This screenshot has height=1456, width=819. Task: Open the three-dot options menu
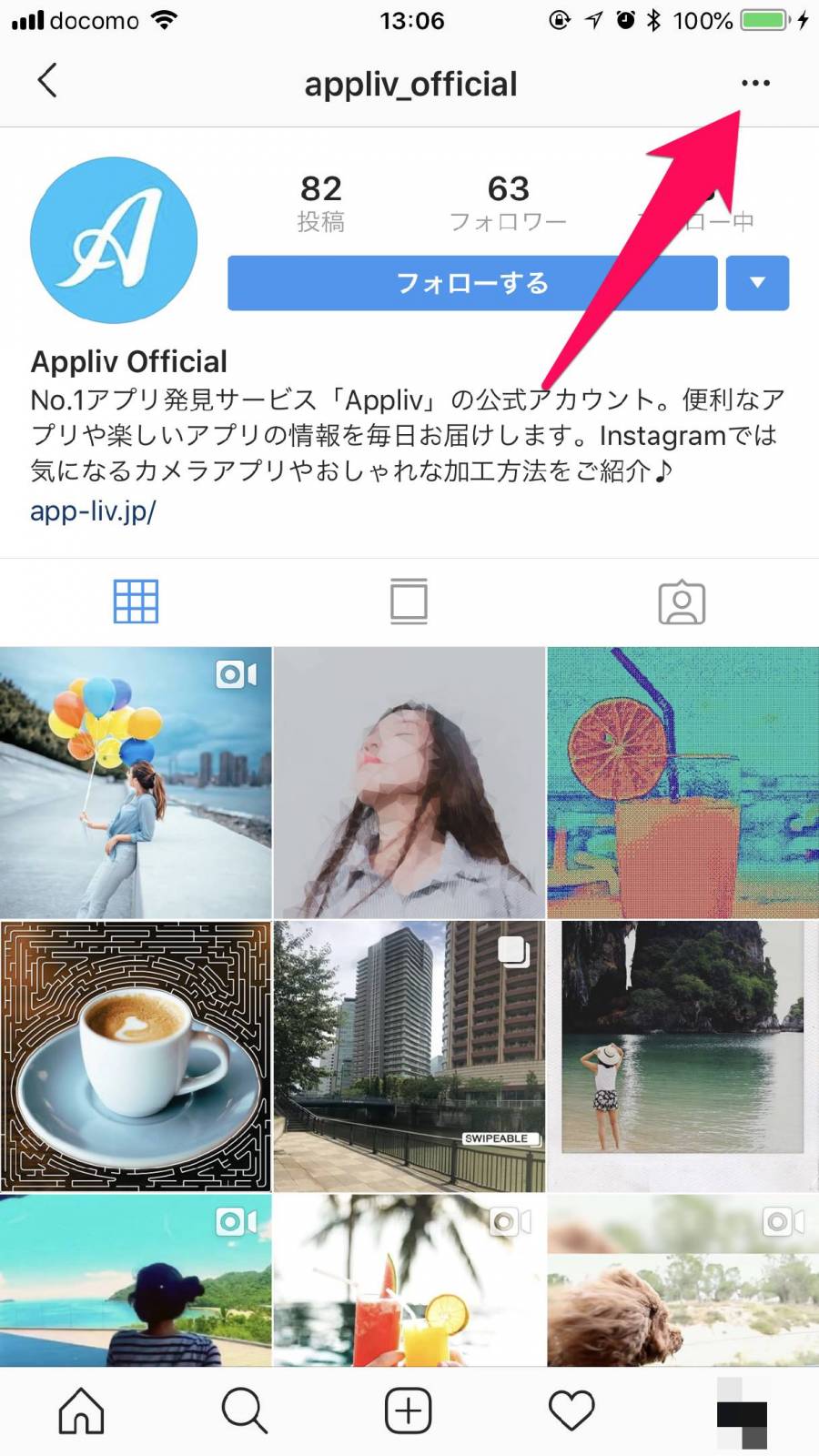tap(755, 83)
